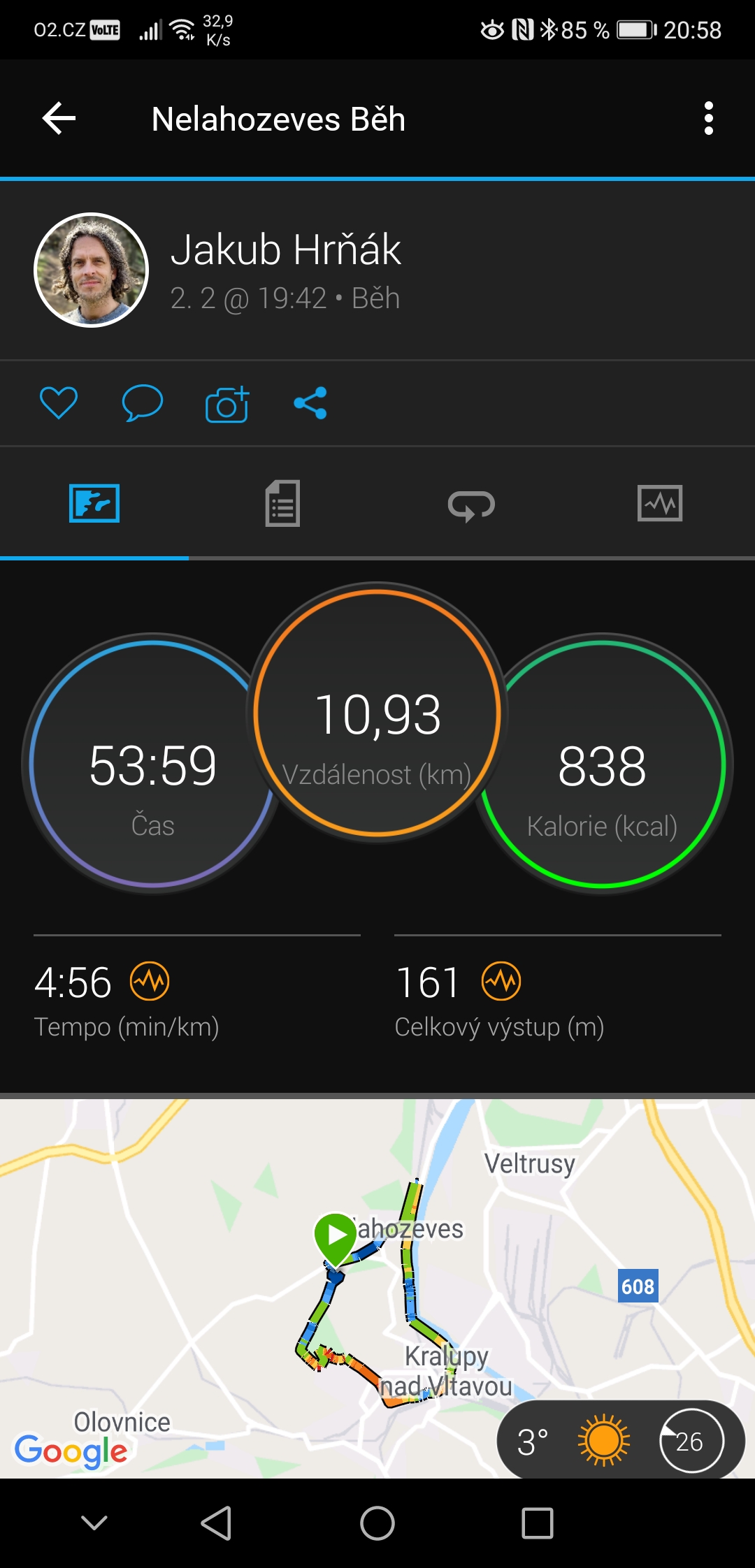
Task: Select the overview map tab
Action: point(94,503)
